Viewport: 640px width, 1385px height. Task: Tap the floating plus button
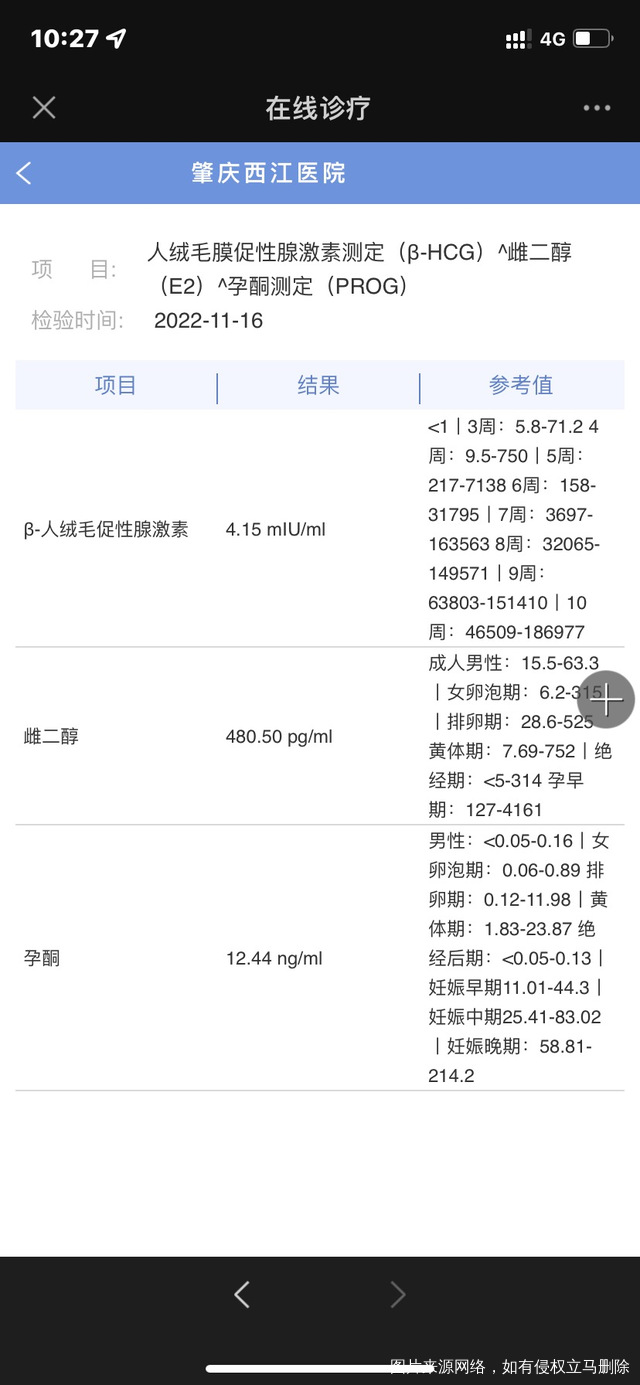pos(606,699)
